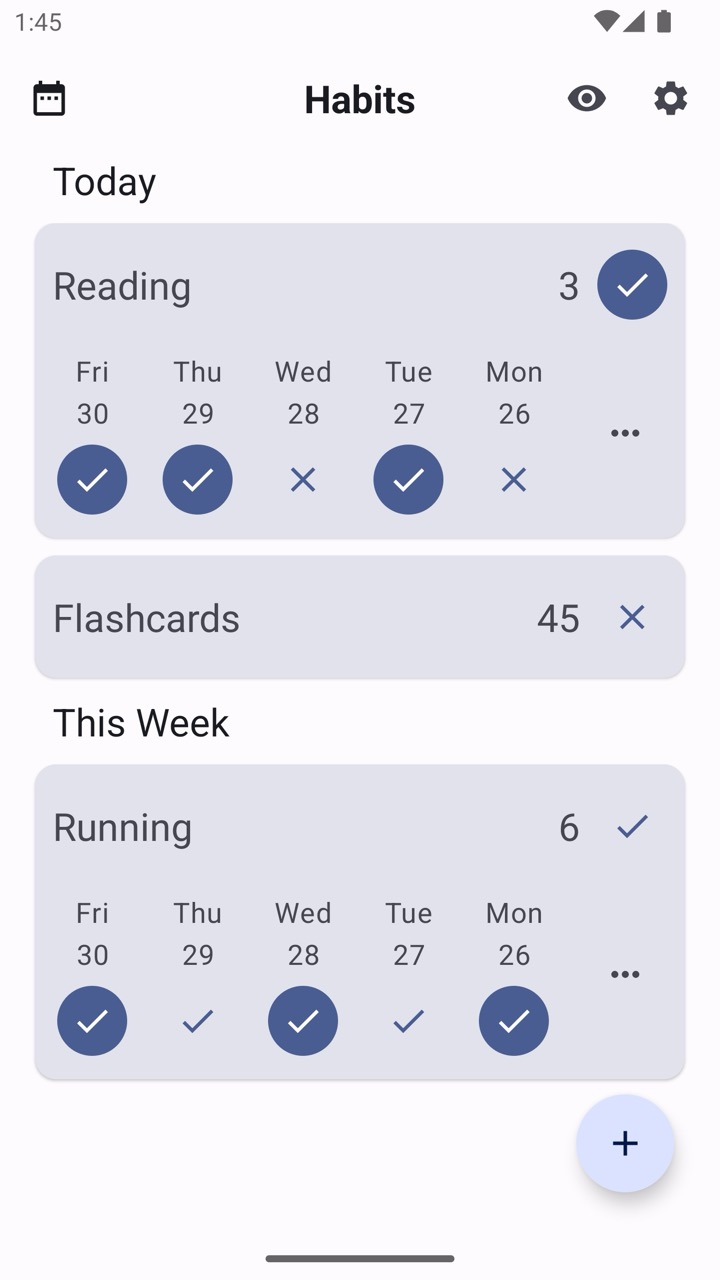Uncheck today's Reading completion
Image resolution: width=720 pixels, height=1280 pixels.
[x=632, y=285]
